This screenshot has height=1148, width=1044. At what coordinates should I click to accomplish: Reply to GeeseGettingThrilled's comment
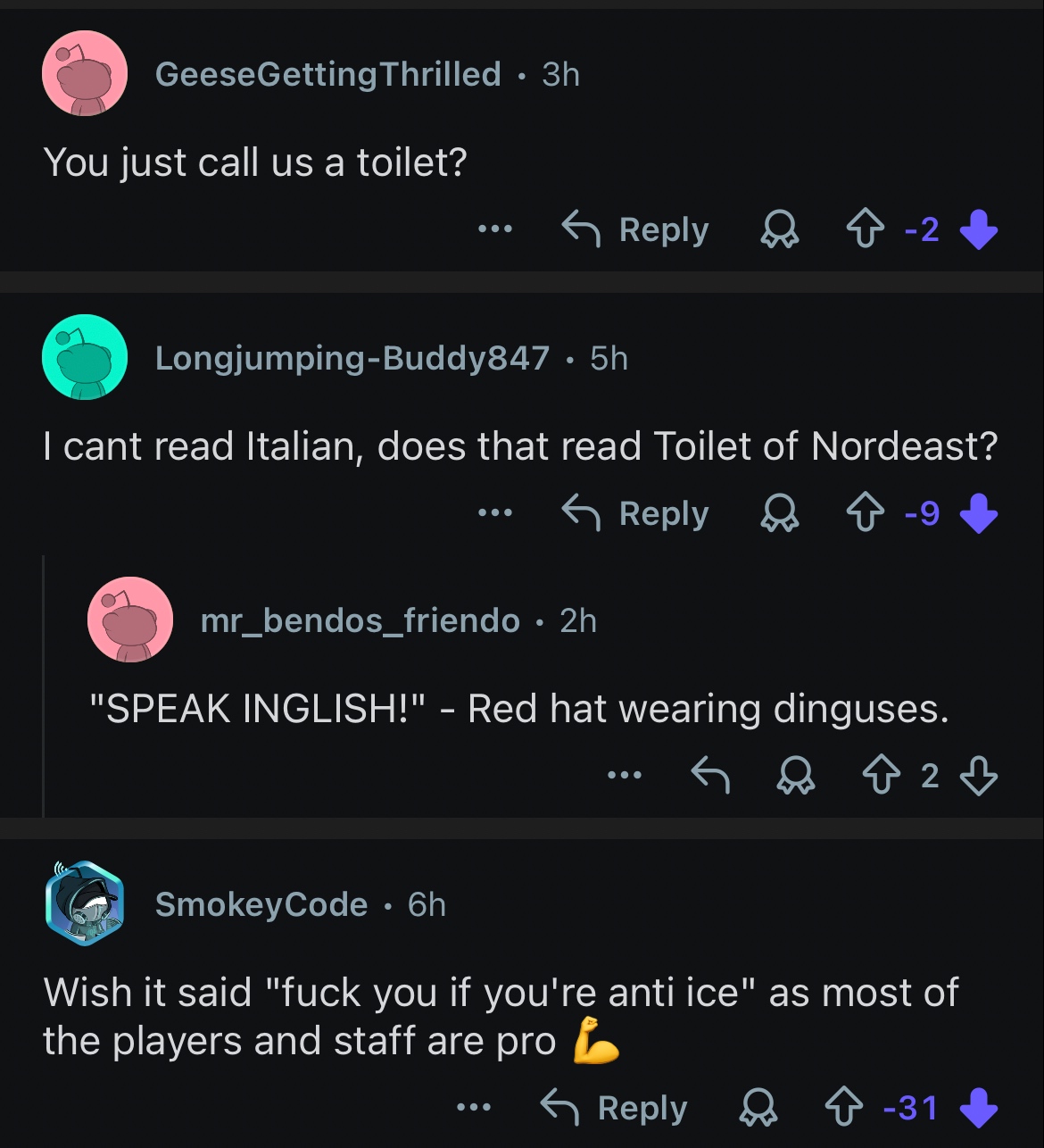click(635, 229)
